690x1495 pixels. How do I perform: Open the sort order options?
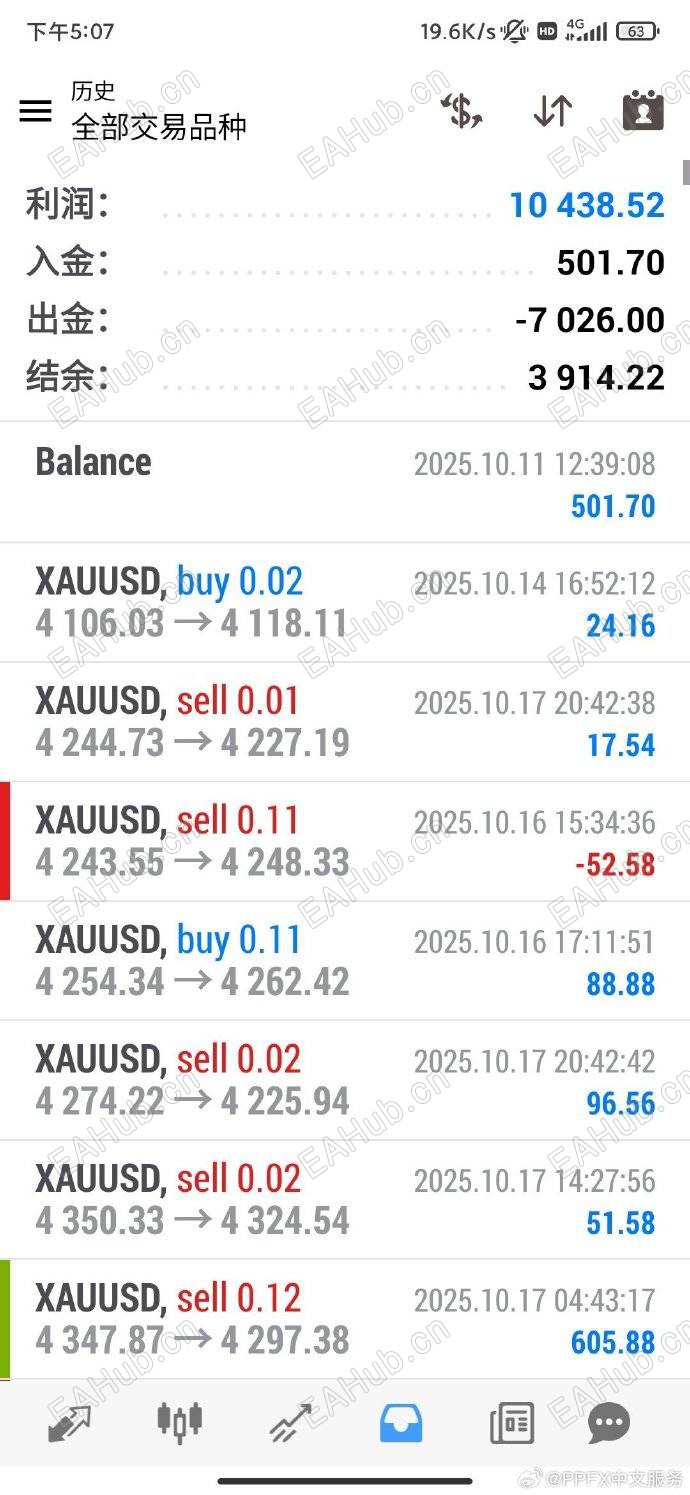coord(552,111)
